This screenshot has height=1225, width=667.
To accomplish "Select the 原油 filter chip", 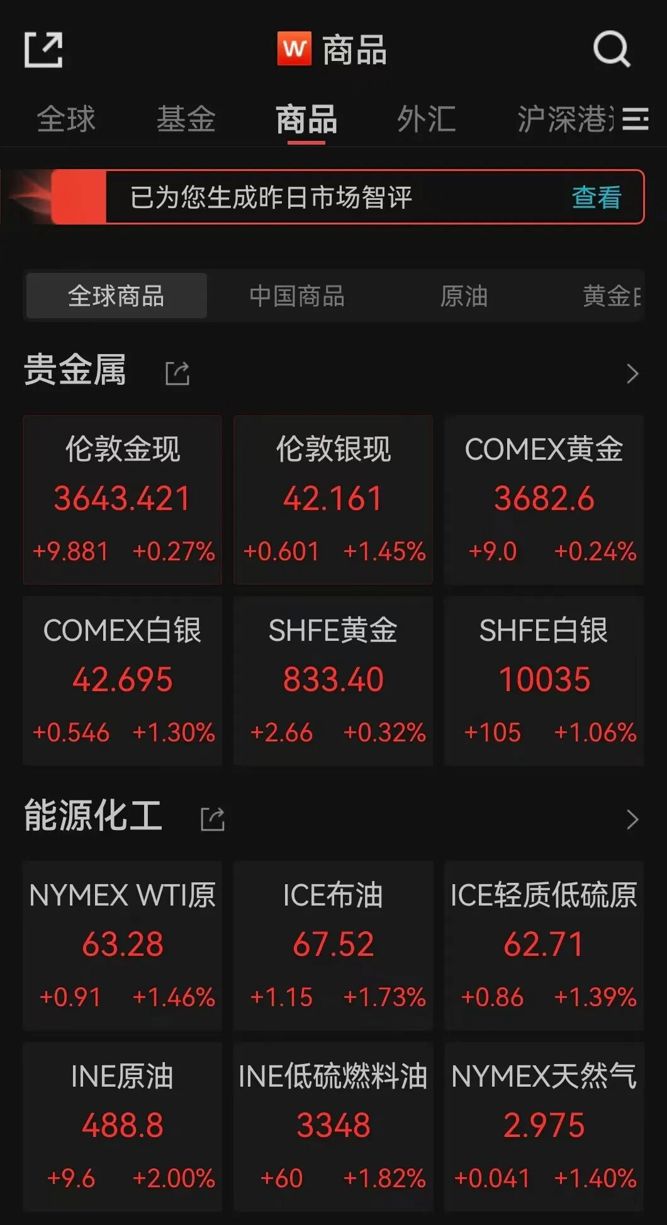I will point(464,296).
